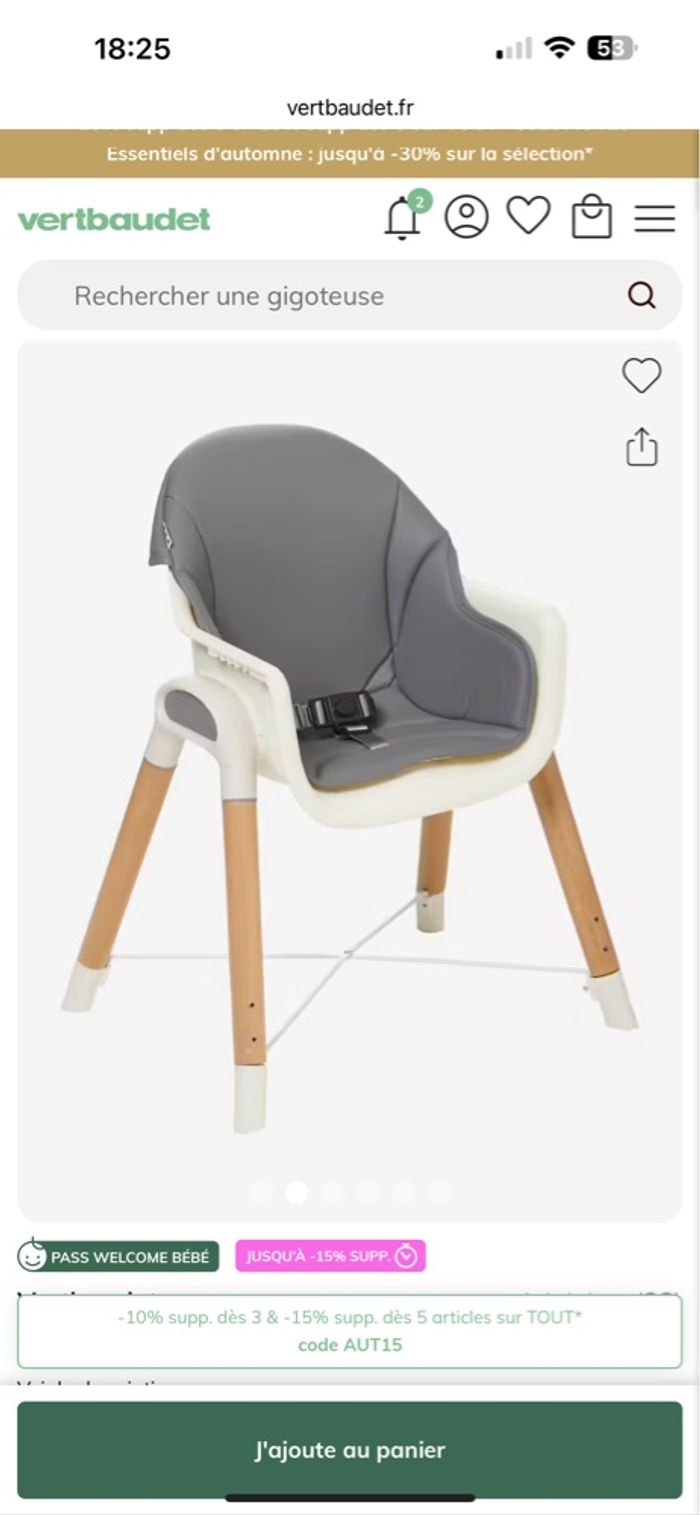700x1515 pixels.
Task: Open the wishlist heart in header
Action: pyautogui.click(x=528, y=215)
